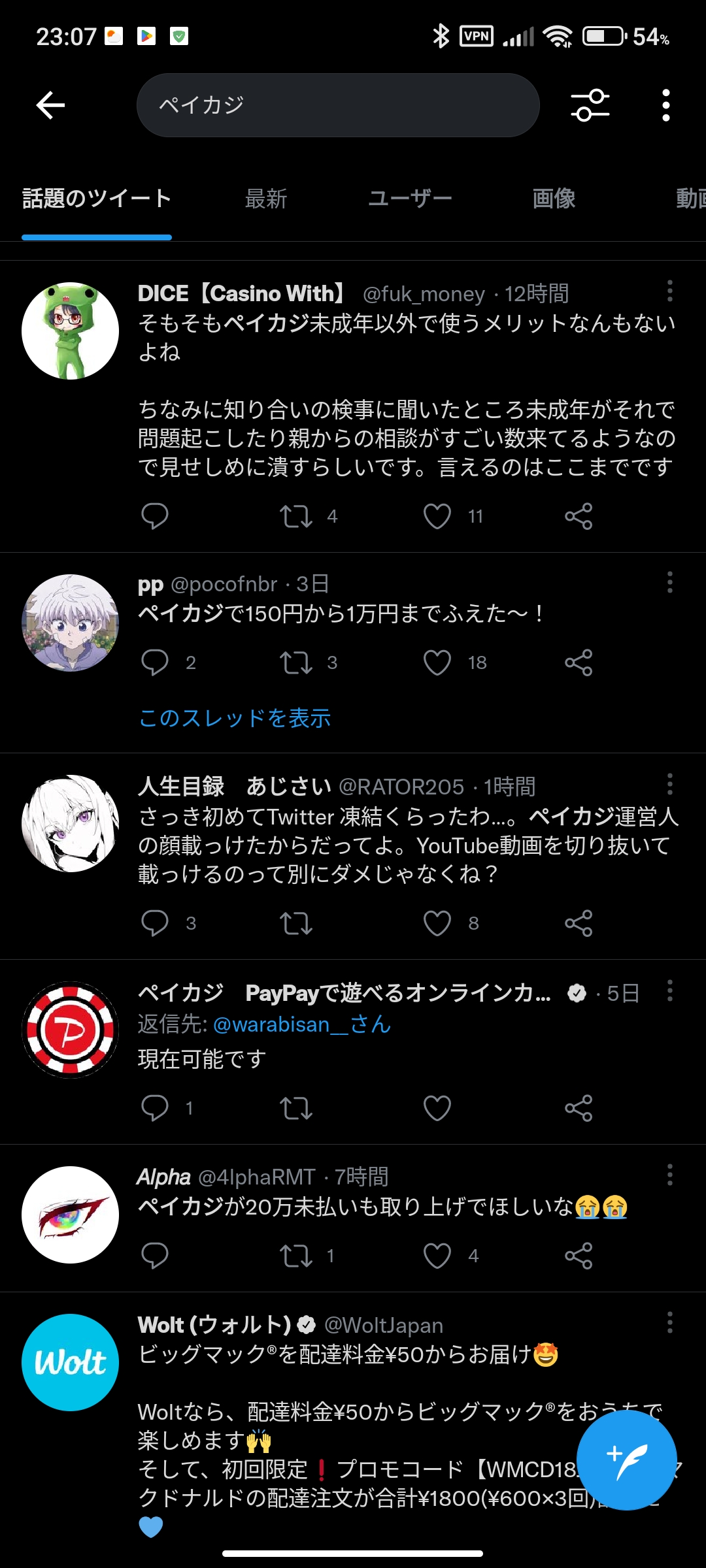Like the ペイカジ reply 現在可能です
This screenshot has height=1568, width=706.
point(437,1108)
